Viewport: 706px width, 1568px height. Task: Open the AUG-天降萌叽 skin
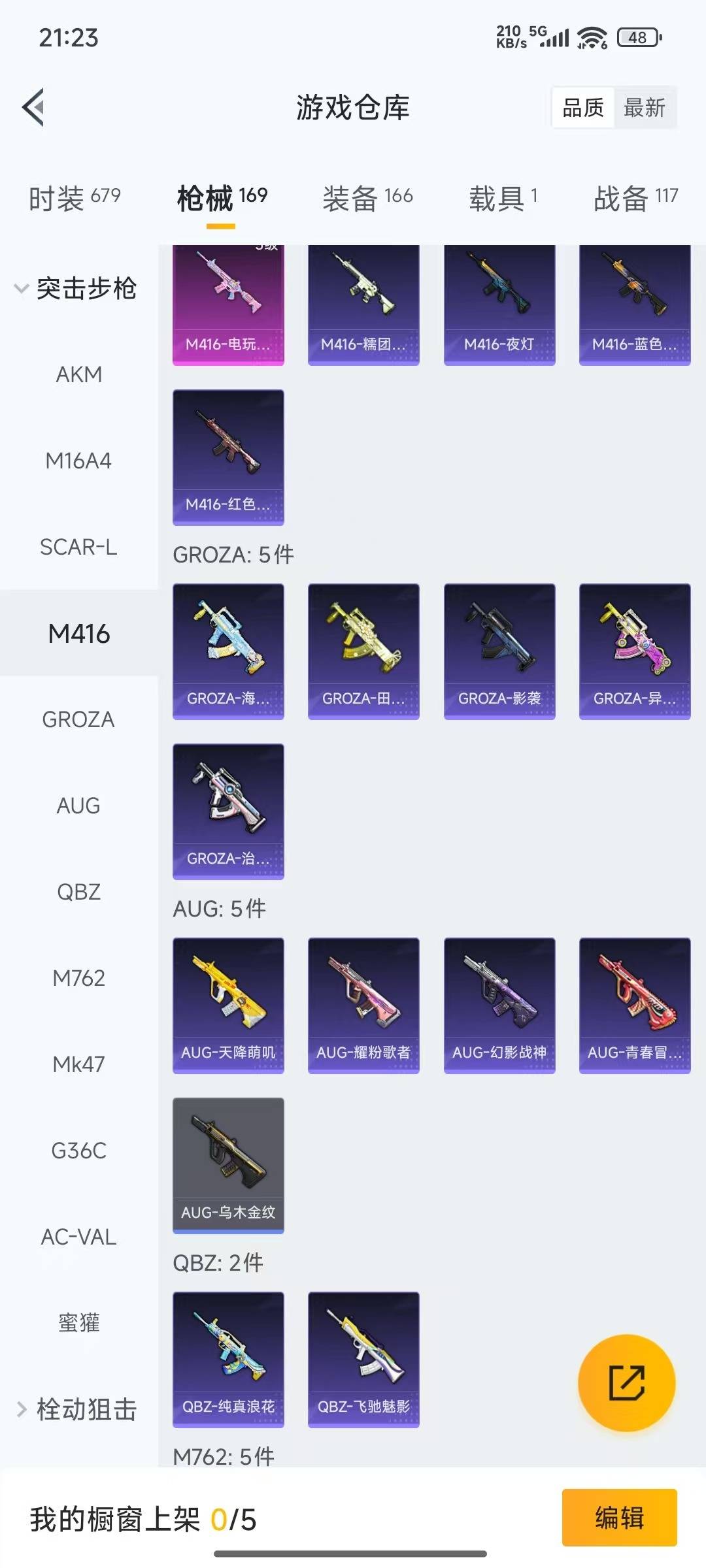(228, 1005)
